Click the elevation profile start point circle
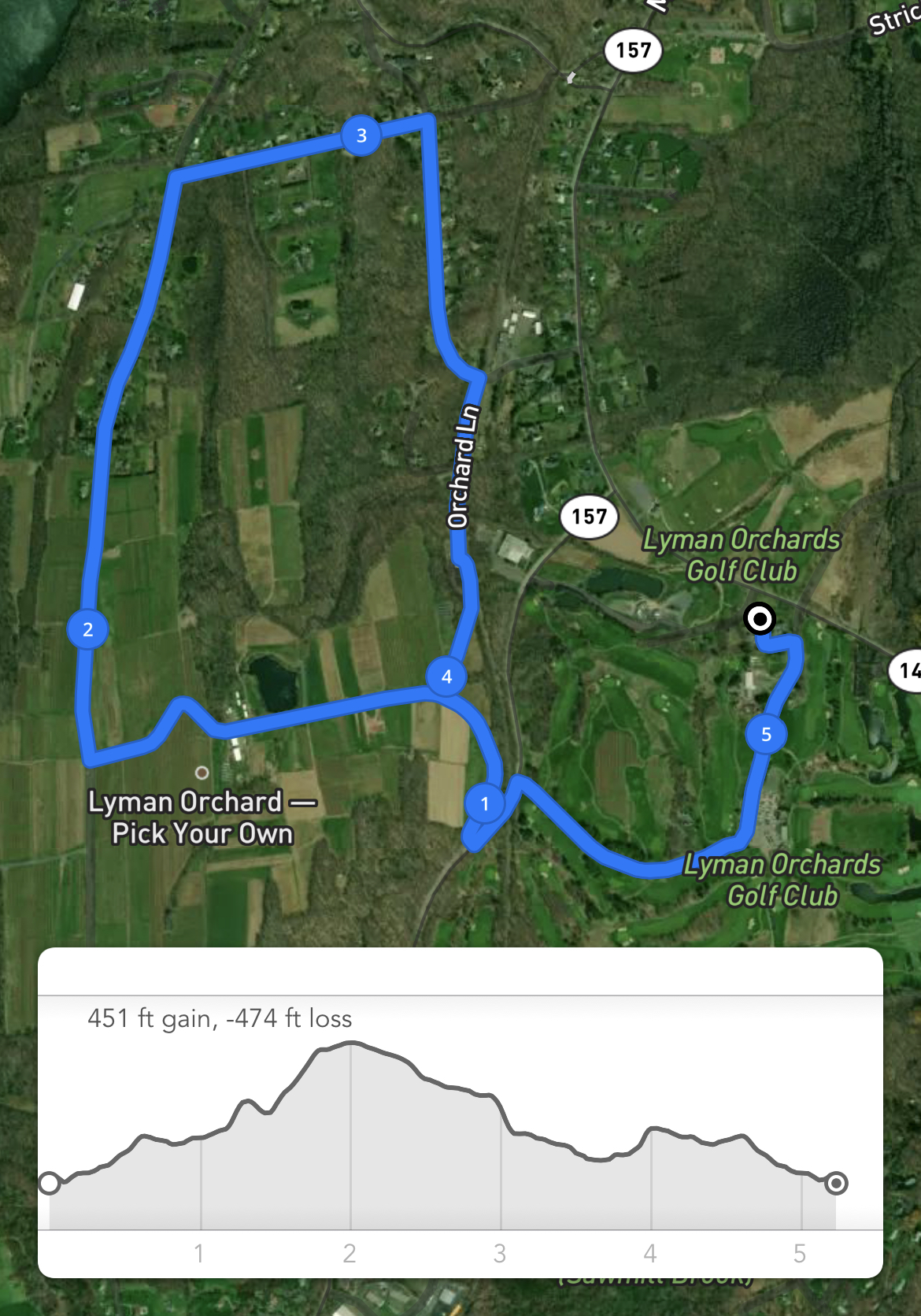The image size is (921, 1316). pos(50,1183)
